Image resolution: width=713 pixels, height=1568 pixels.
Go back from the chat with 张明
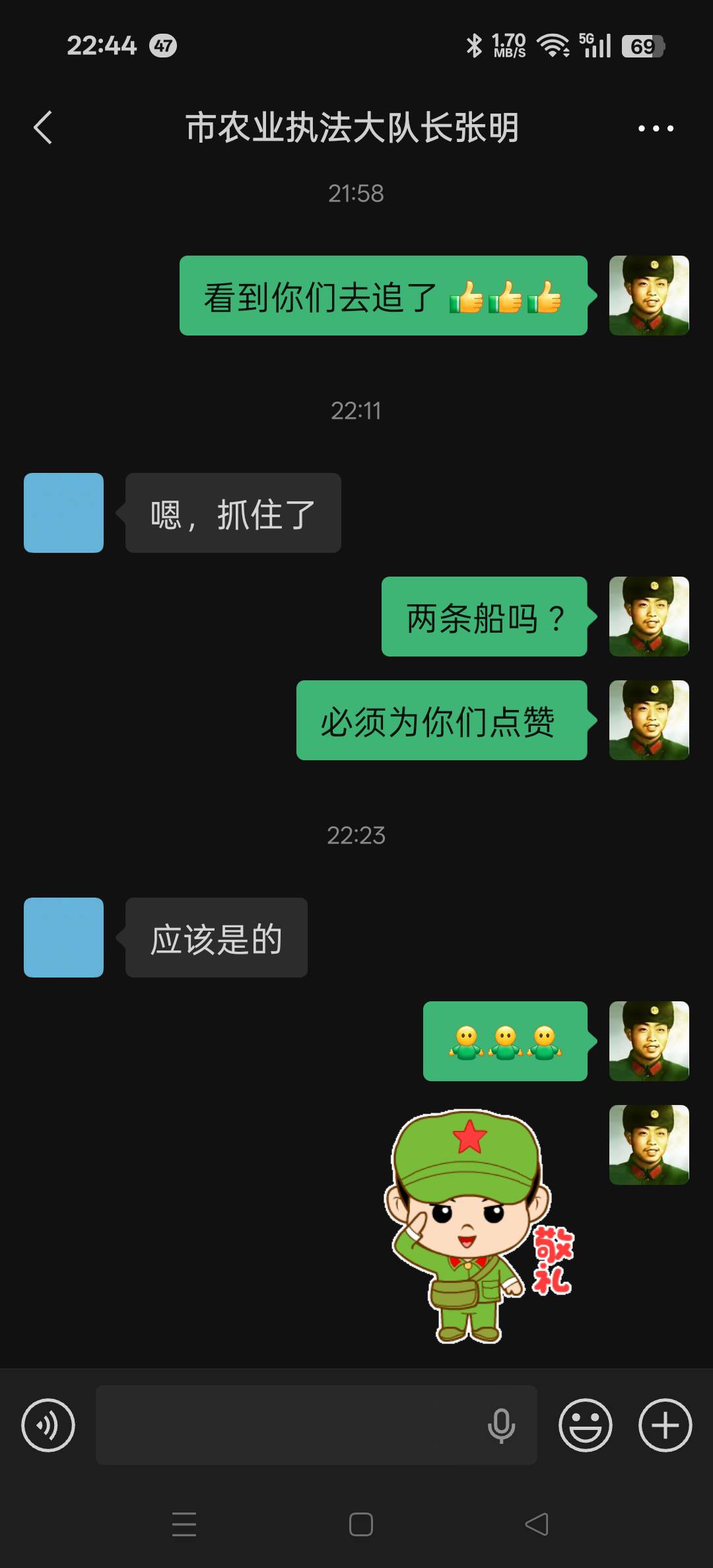[x=44, y=127]
